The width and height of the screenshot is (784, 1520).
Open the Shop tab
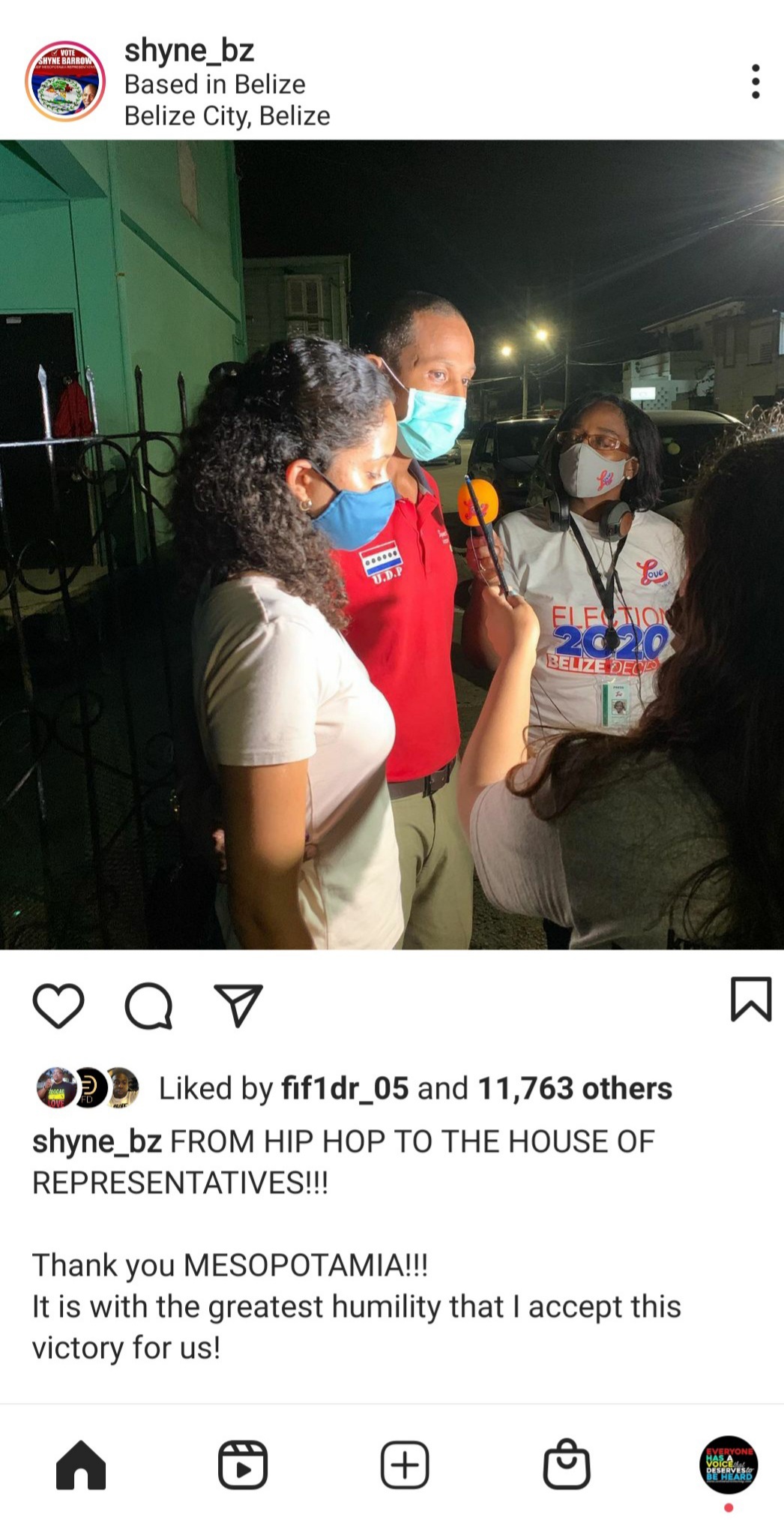(567, 1465)
